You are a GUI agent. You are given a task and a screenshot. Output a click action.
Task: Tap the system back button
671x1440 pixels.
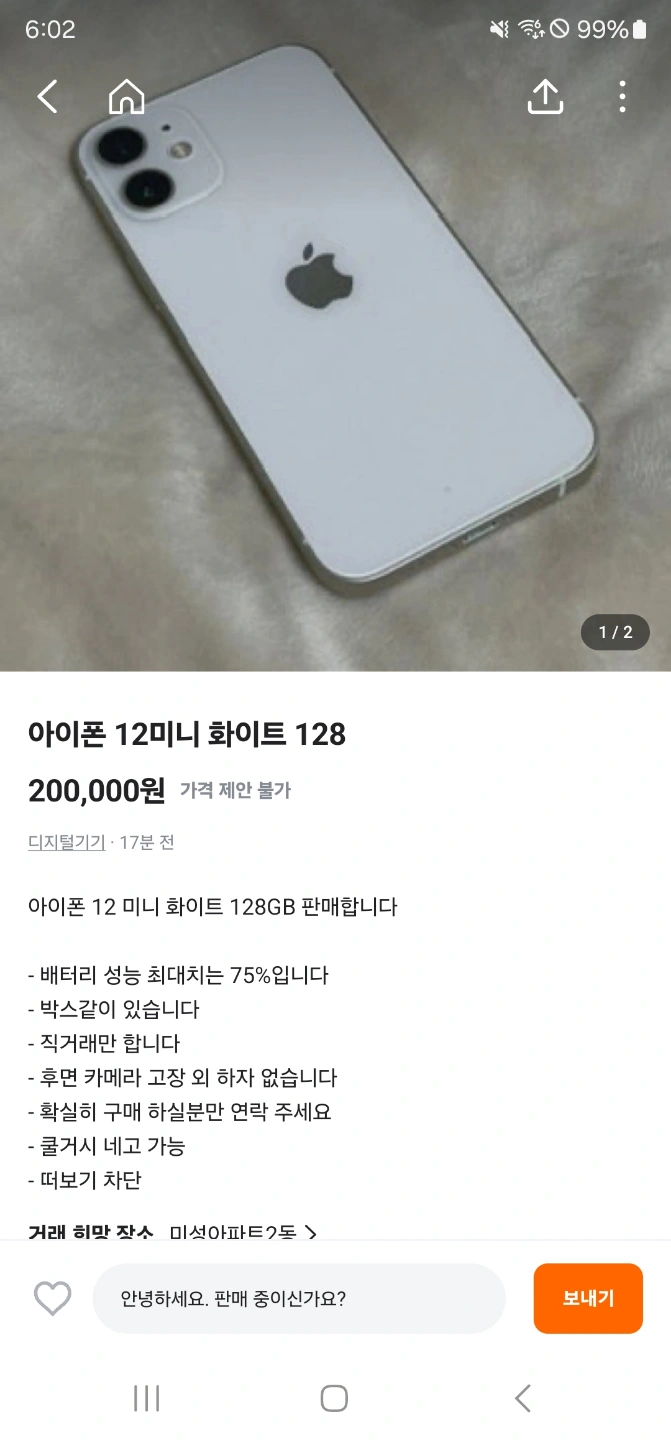522,1398
